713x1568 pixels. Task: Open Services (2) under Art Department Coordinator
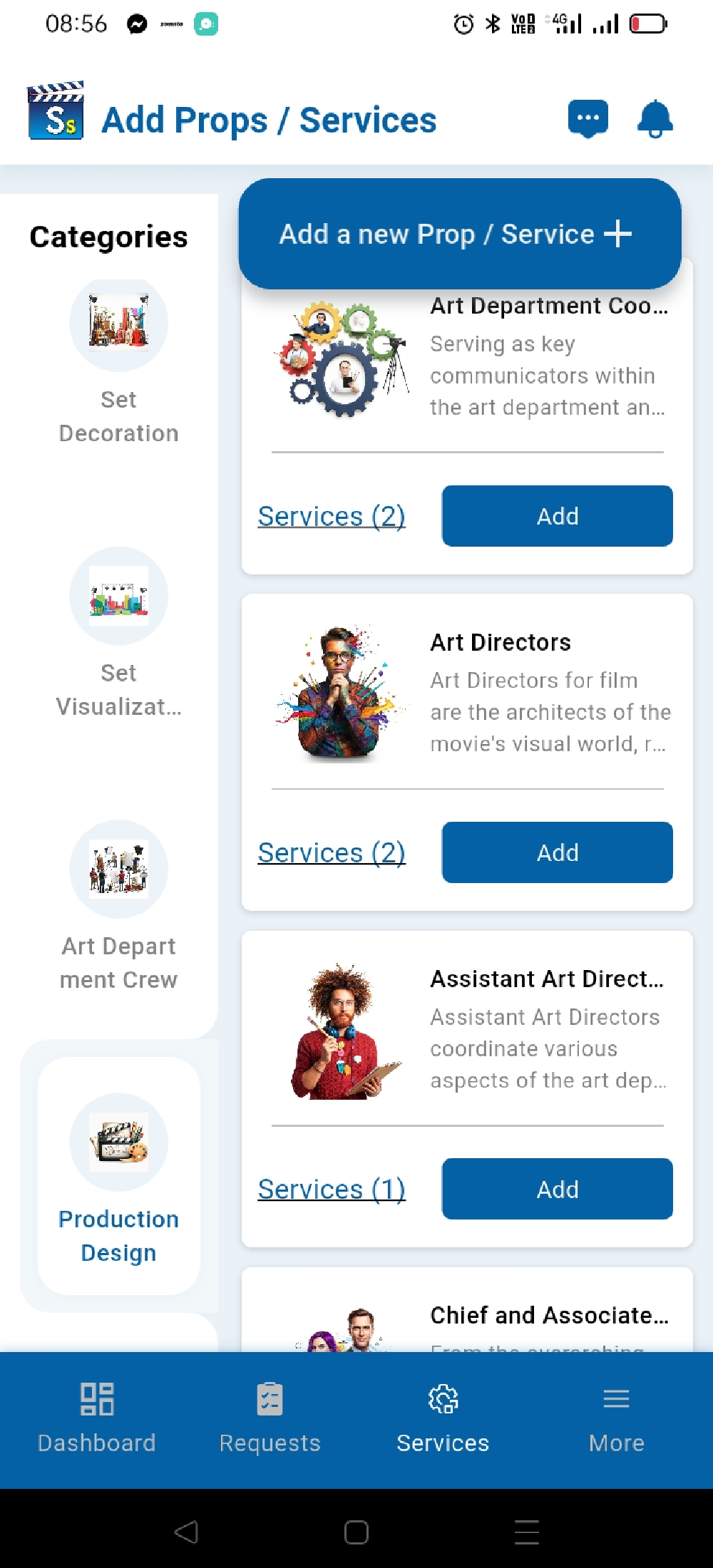(x=332, y=516)
